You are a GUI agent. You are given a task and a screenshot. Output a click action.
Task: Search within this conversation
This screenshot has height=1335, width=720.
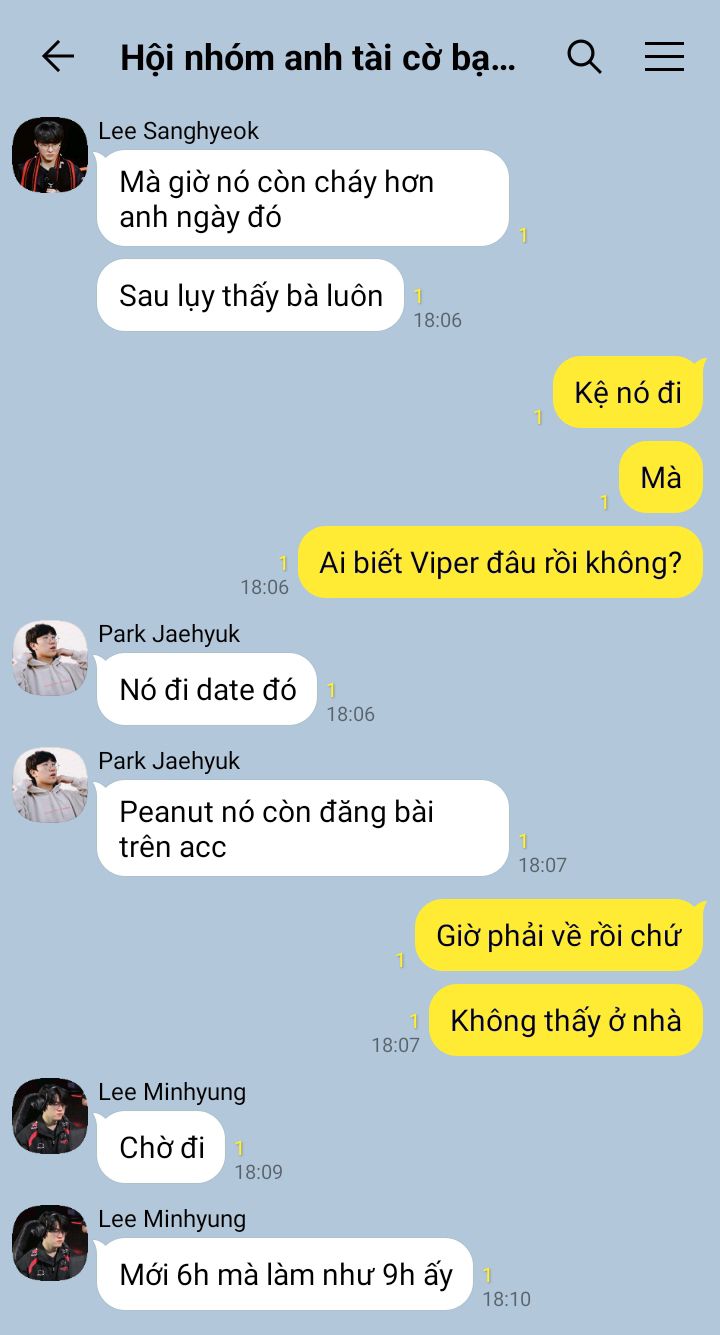(x=584, y=57)
